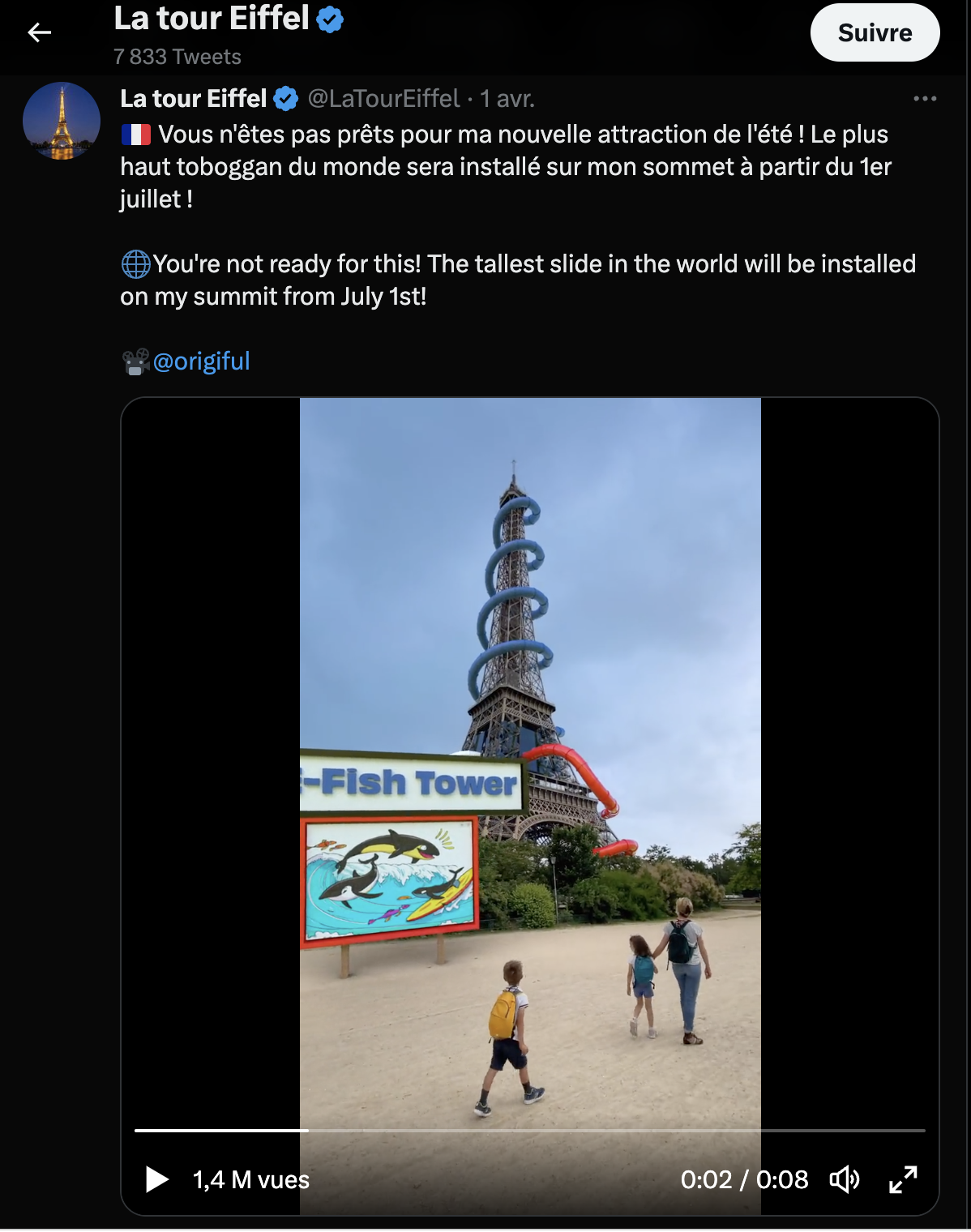This screenshot has width=971, height=1232.
Task: Seek along the video progress bar
Action: pos(530,1130)
